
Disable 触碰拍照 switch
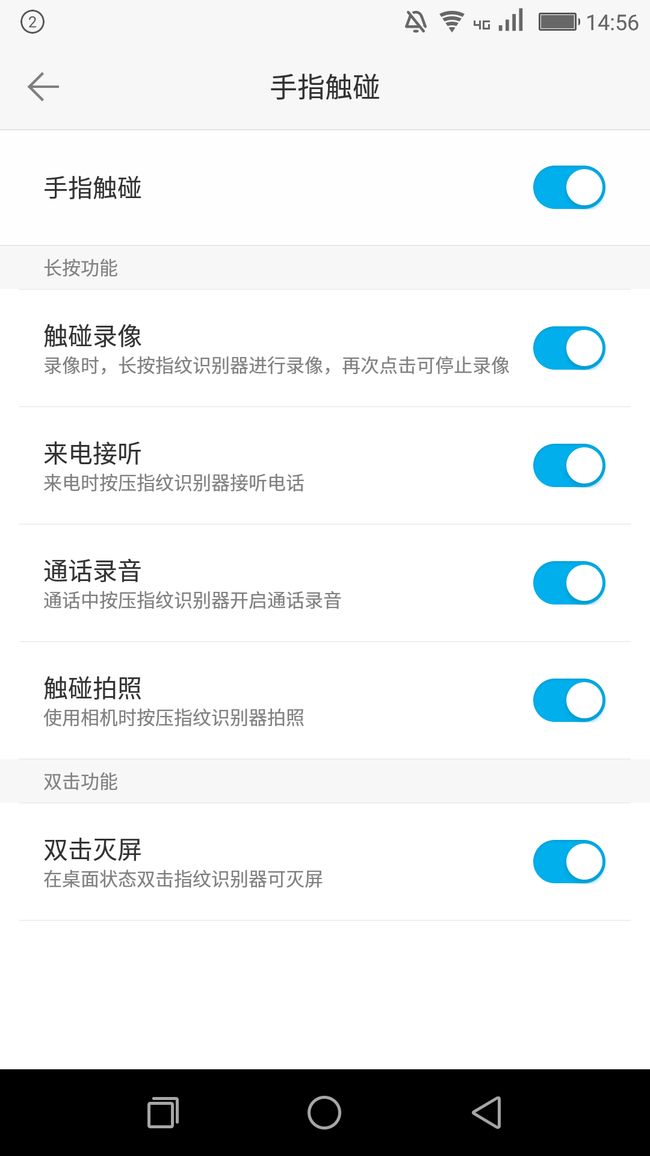pos(569,700)
